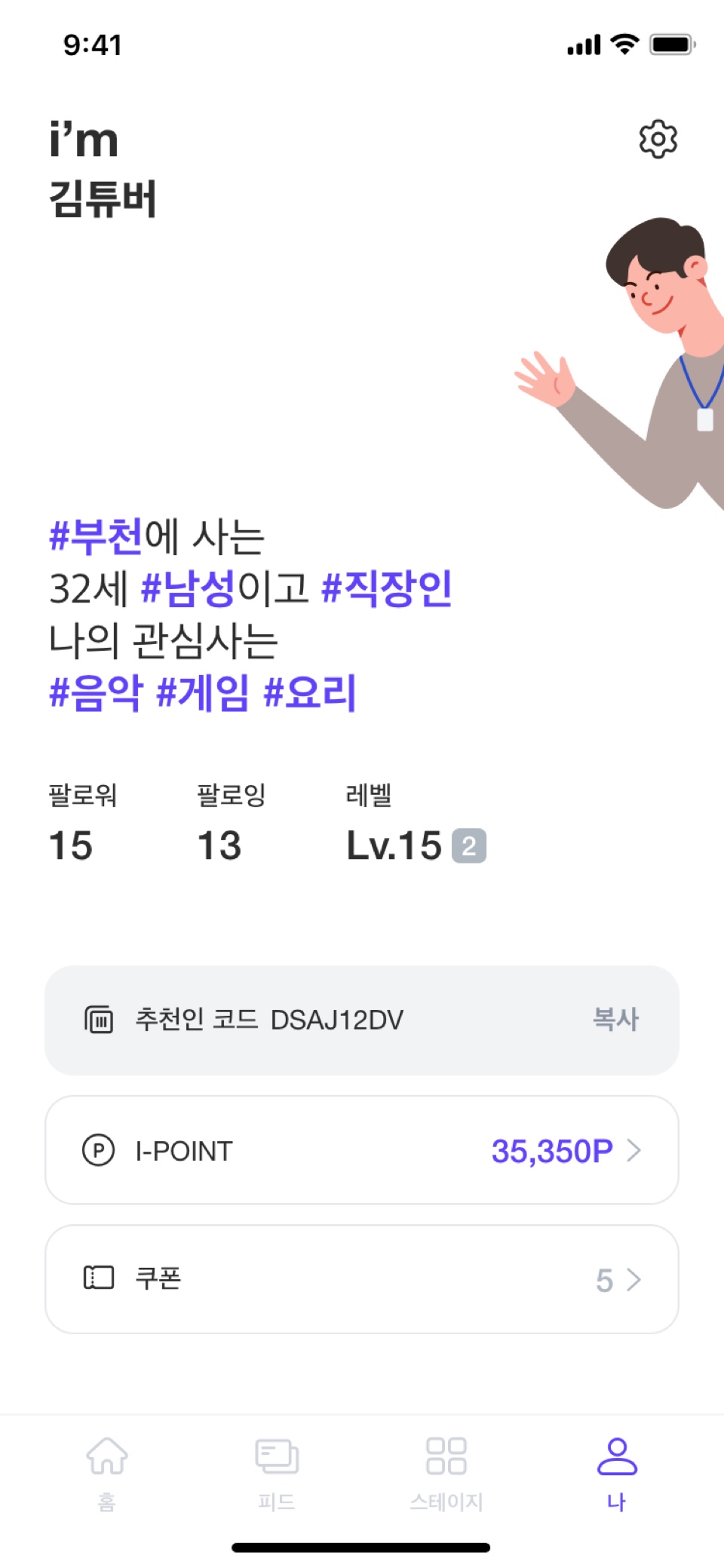Select the 나 profile tab
The height and width of the screenshot is (1568, 724).
click(x=617, y=1472)
